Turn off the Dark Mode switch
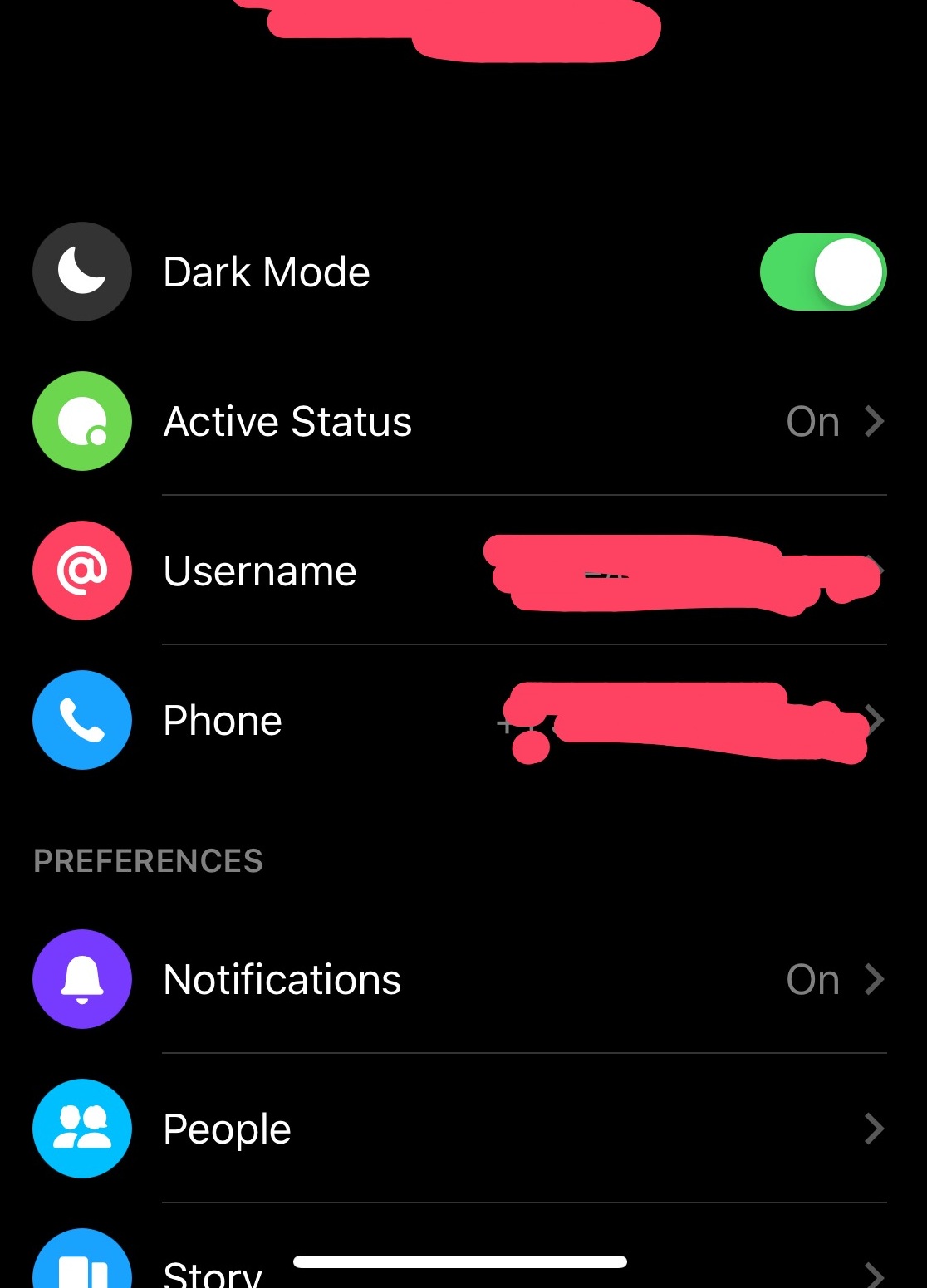927x1288 pixels. point(822,272)
